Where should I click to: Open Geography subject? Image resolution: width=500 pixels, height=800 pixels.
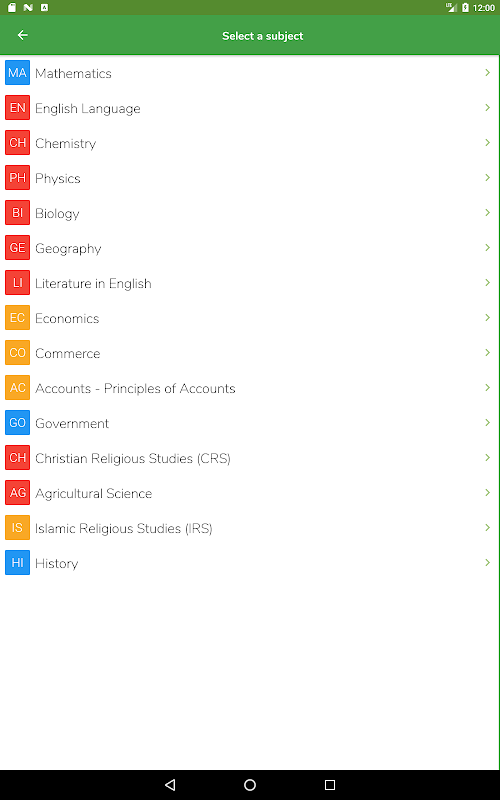[249, 248]
